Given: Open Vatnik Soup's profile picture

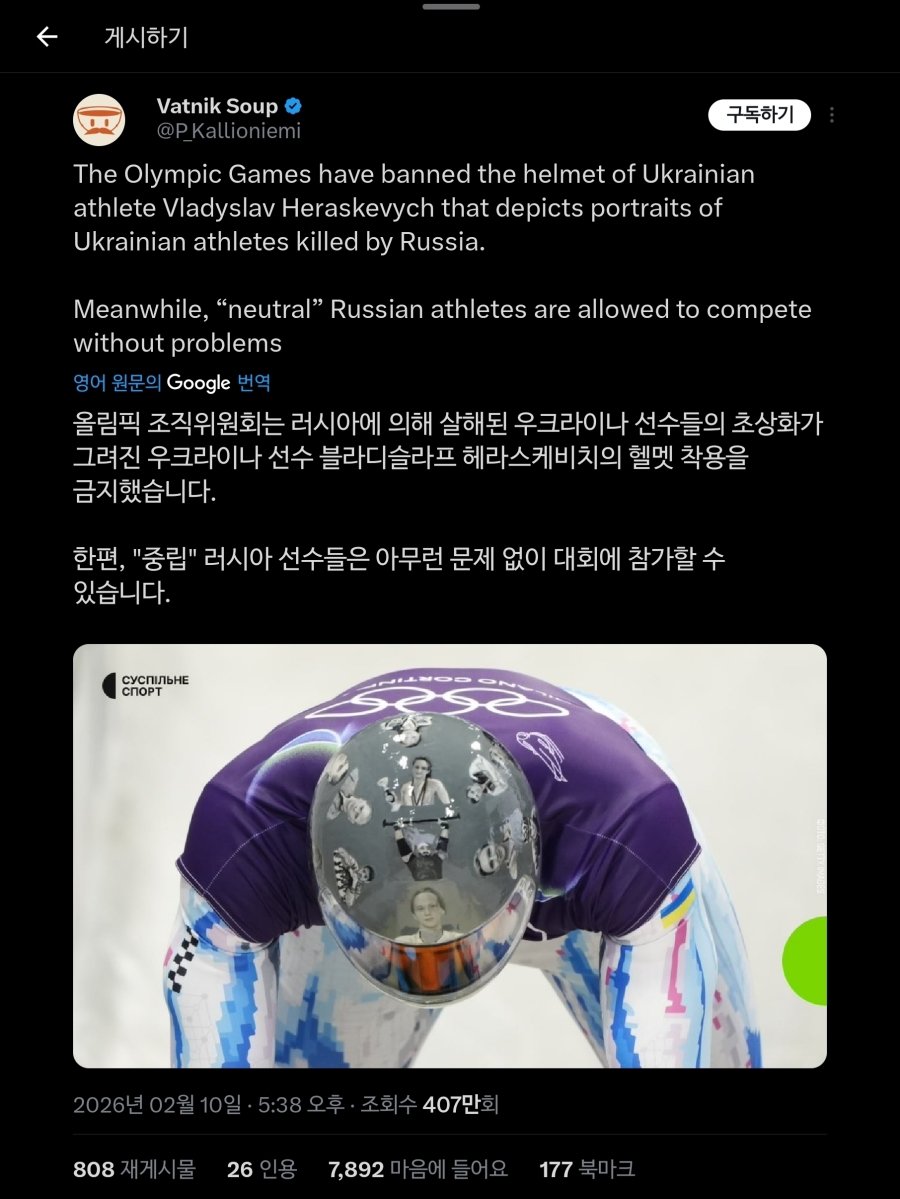Looking at the screenshot, I should pos(99,119).
